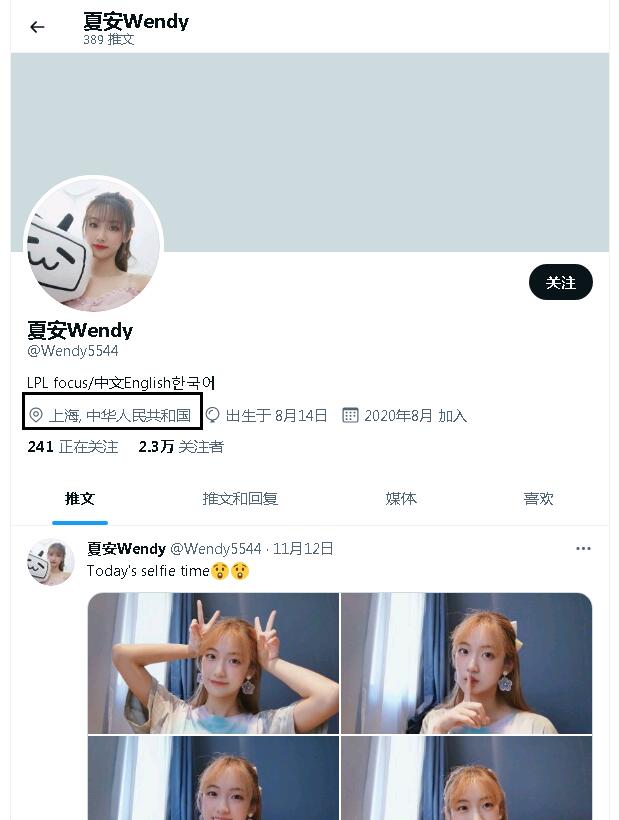Go back using the arrow icon
619x820 pixels.
(37, 27)
